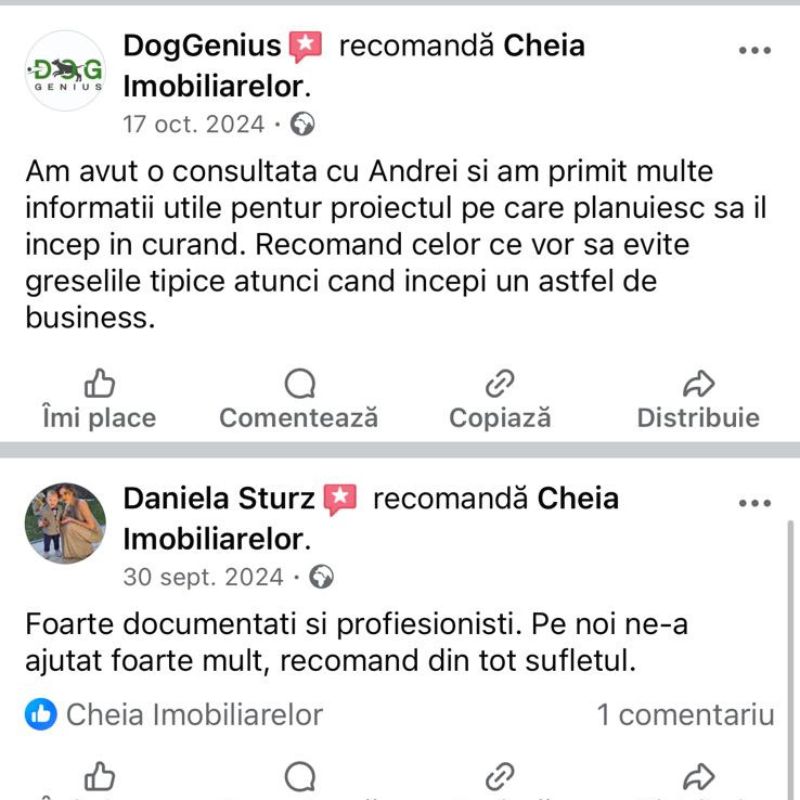Copy link of DogGenius's post via Copiază
This screenshot has width=800, height=800.
coord(499,400)
